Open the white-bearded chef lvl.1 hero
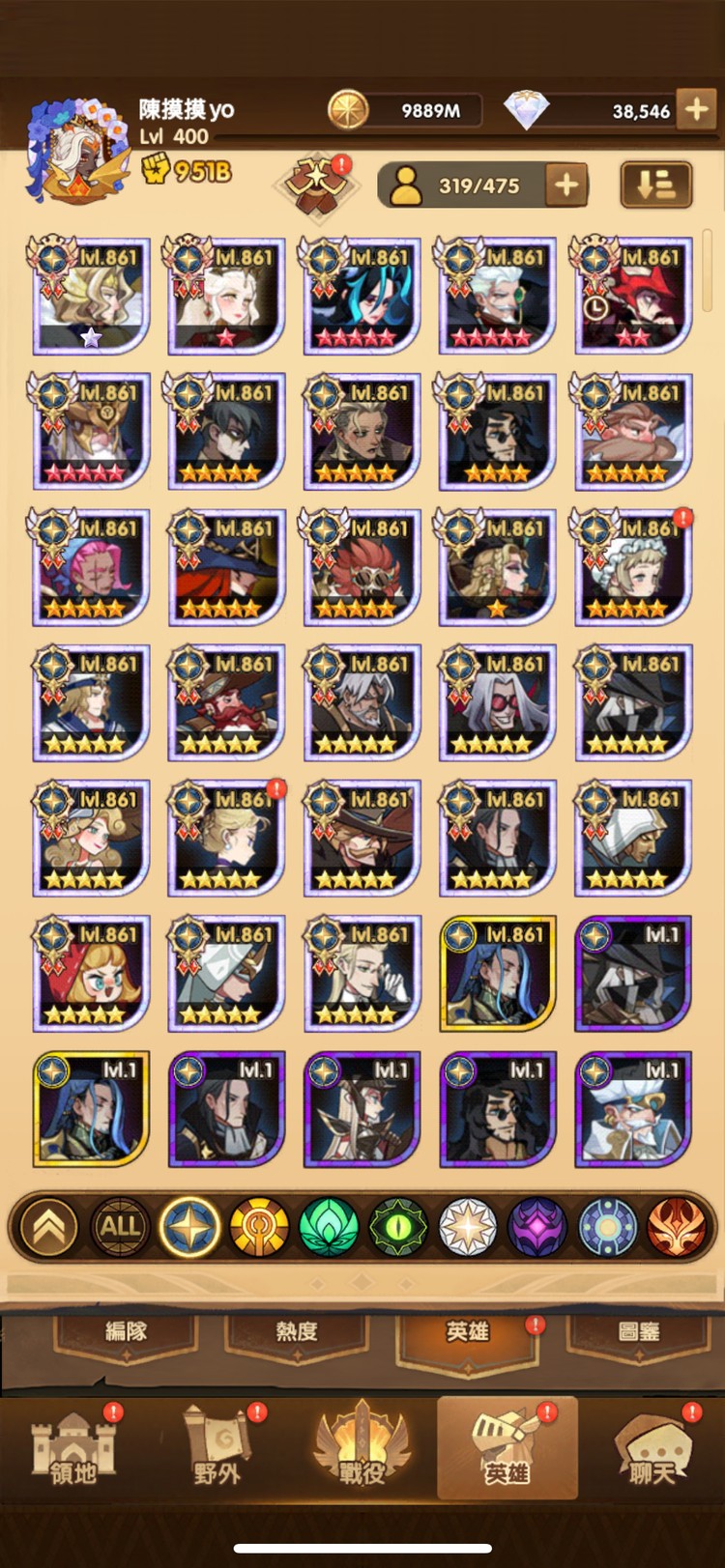 [633, 1111]
